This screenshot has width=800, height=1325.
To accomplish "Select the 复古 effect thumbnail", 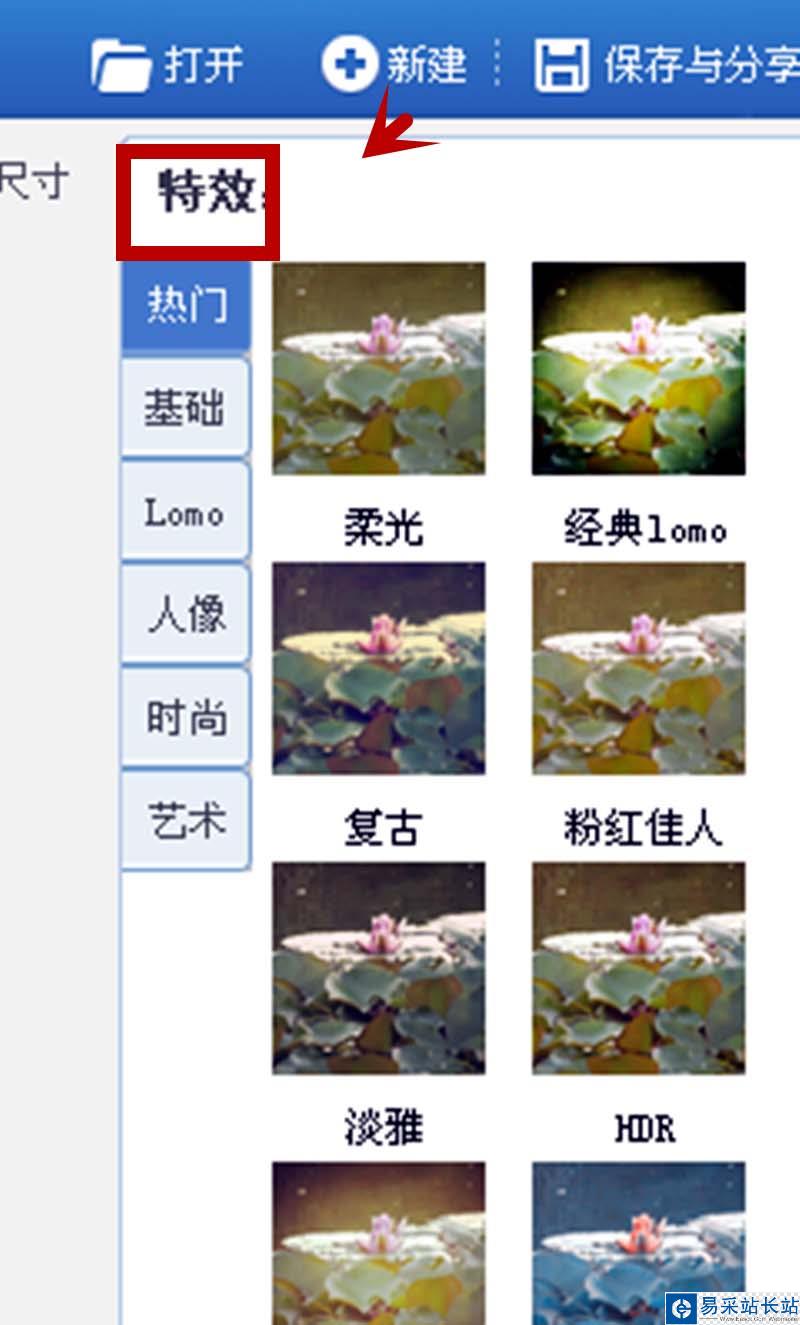I will [x=379, y=668].
